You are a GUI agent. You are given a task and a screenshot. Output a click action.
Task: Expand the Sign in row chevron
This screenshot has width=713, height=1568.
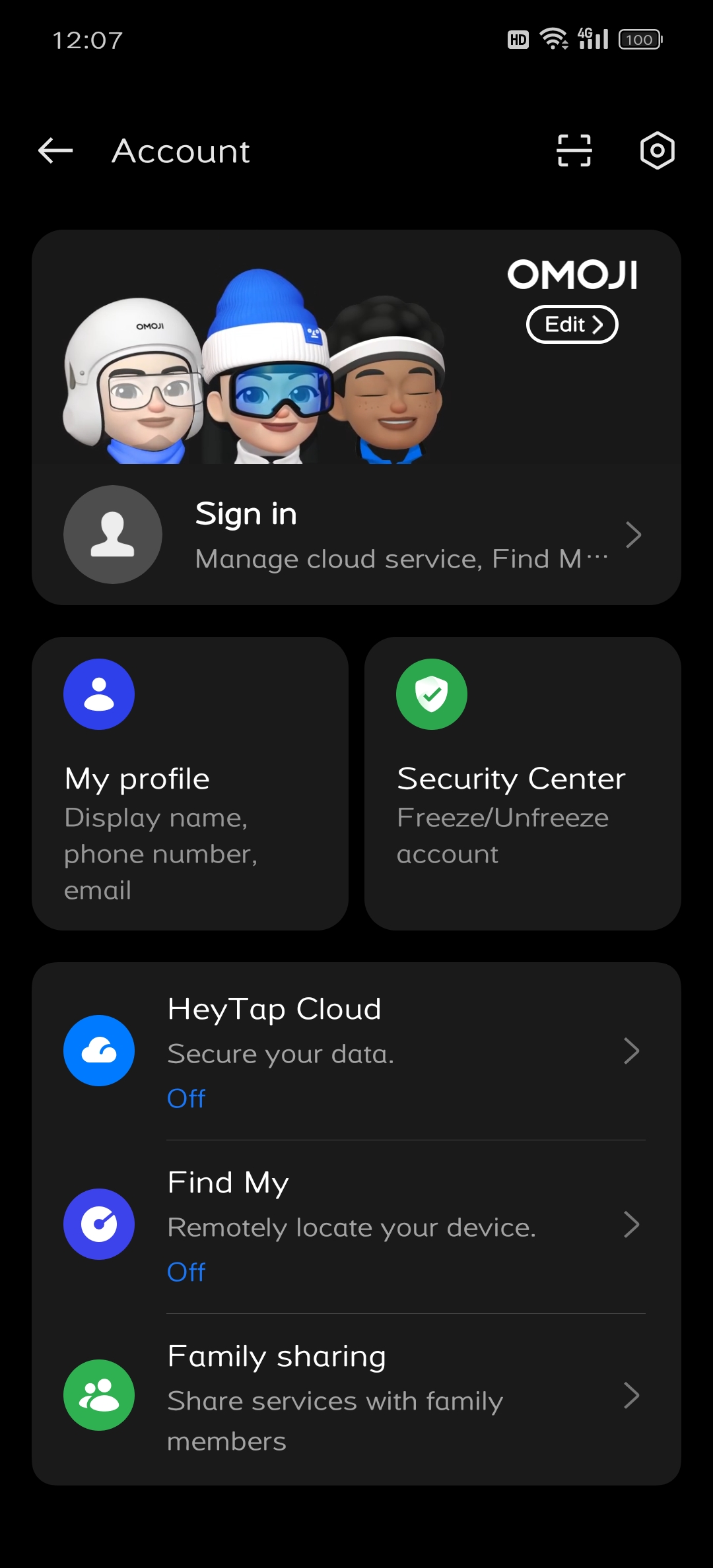[x=632, y=535]
